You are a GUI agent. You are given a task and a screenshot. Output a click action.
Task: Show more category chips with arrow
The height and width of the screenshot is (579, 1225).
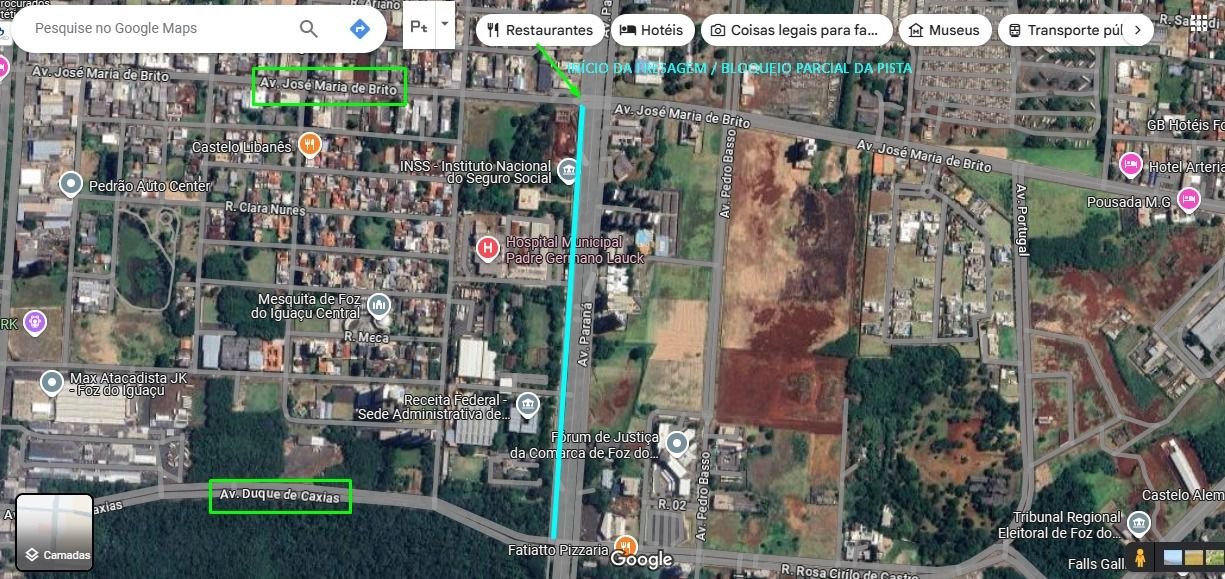pyautogui.click(x=1137, y=30)
